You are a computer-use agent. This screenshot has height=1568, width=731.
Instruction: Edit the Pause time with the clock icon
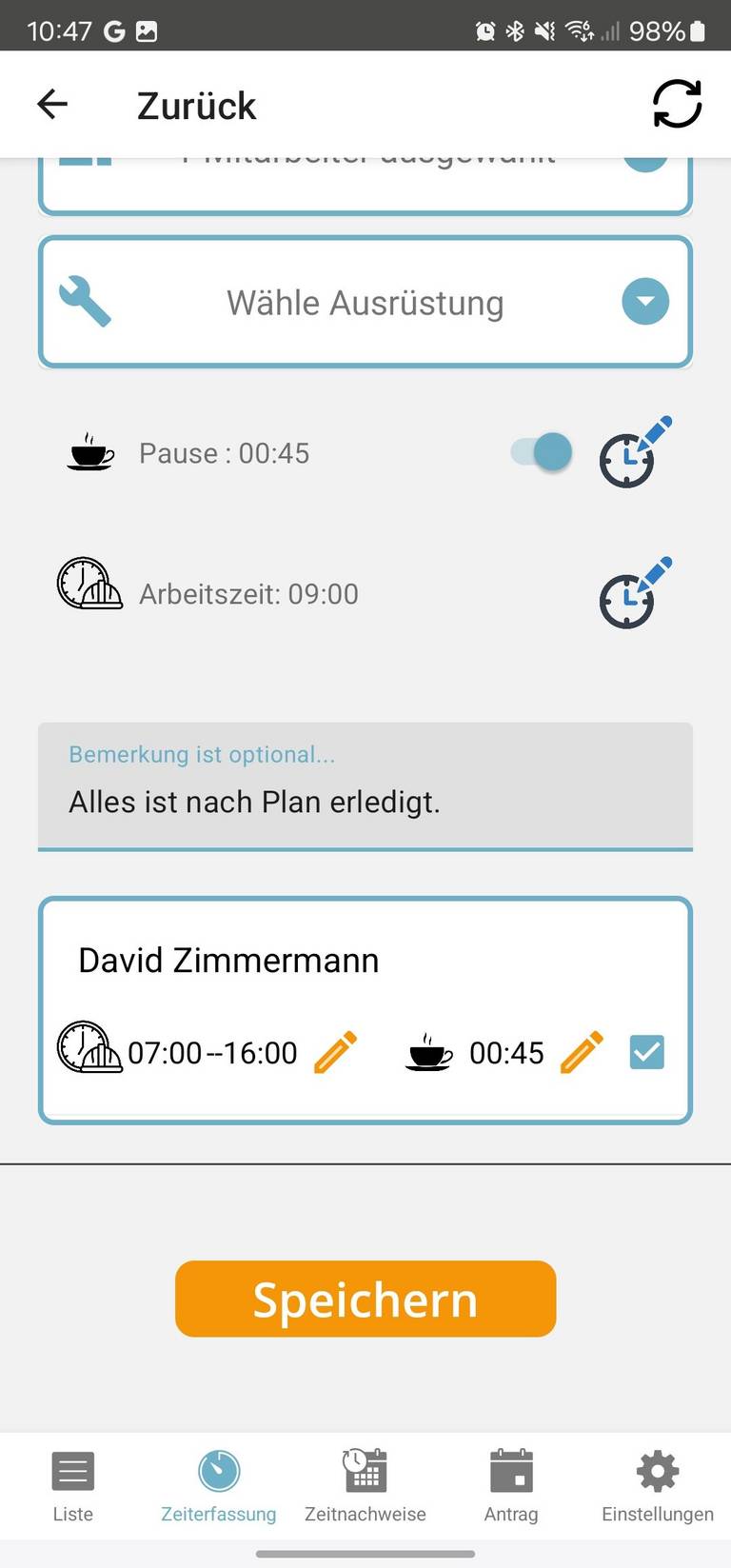[634, 453]
